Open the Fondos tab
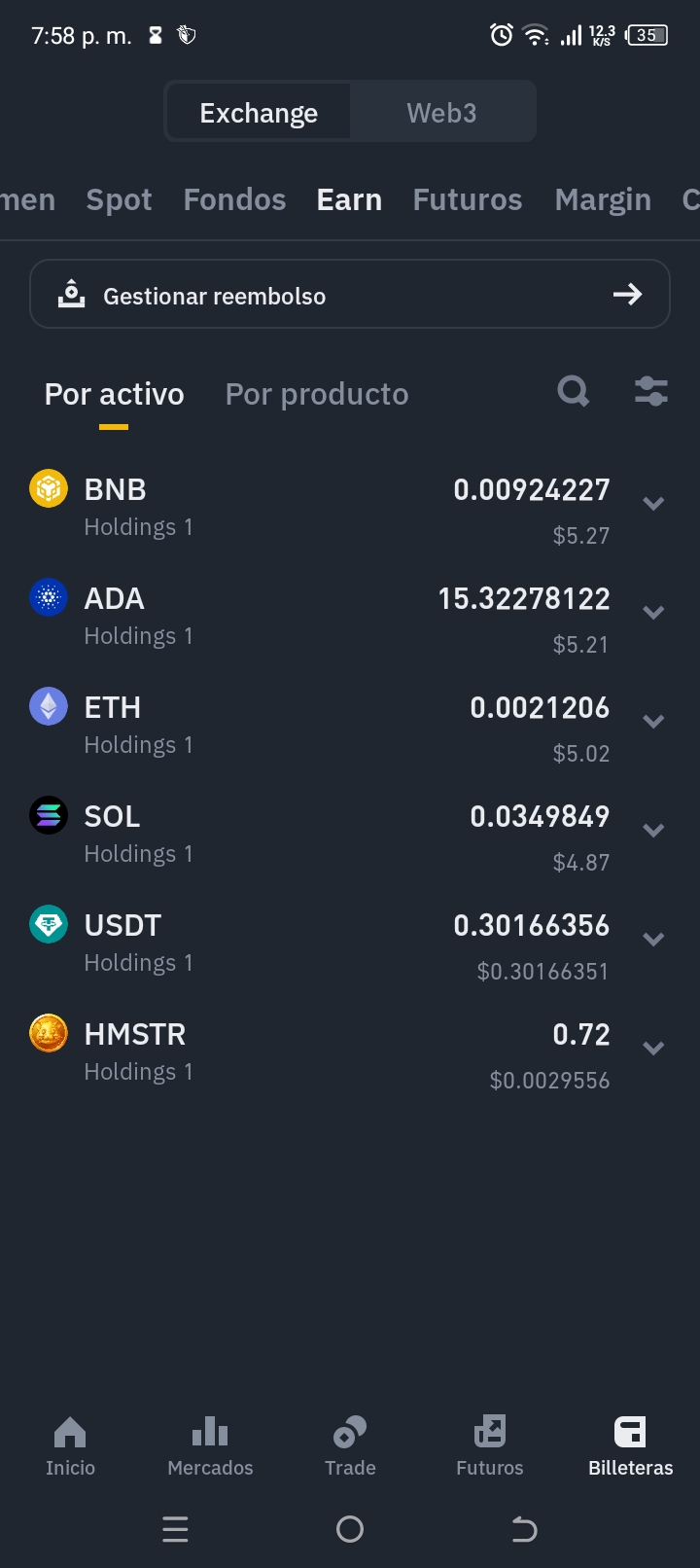Viewport: 700px width, 1568px height. click(x=234, y=199)
